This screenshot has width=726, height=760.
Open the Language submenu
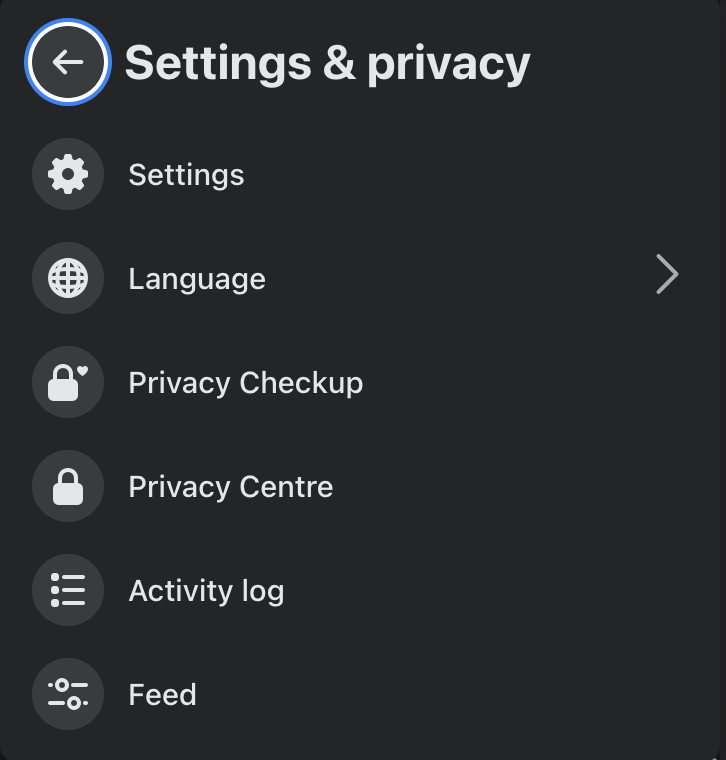[197, 278]
